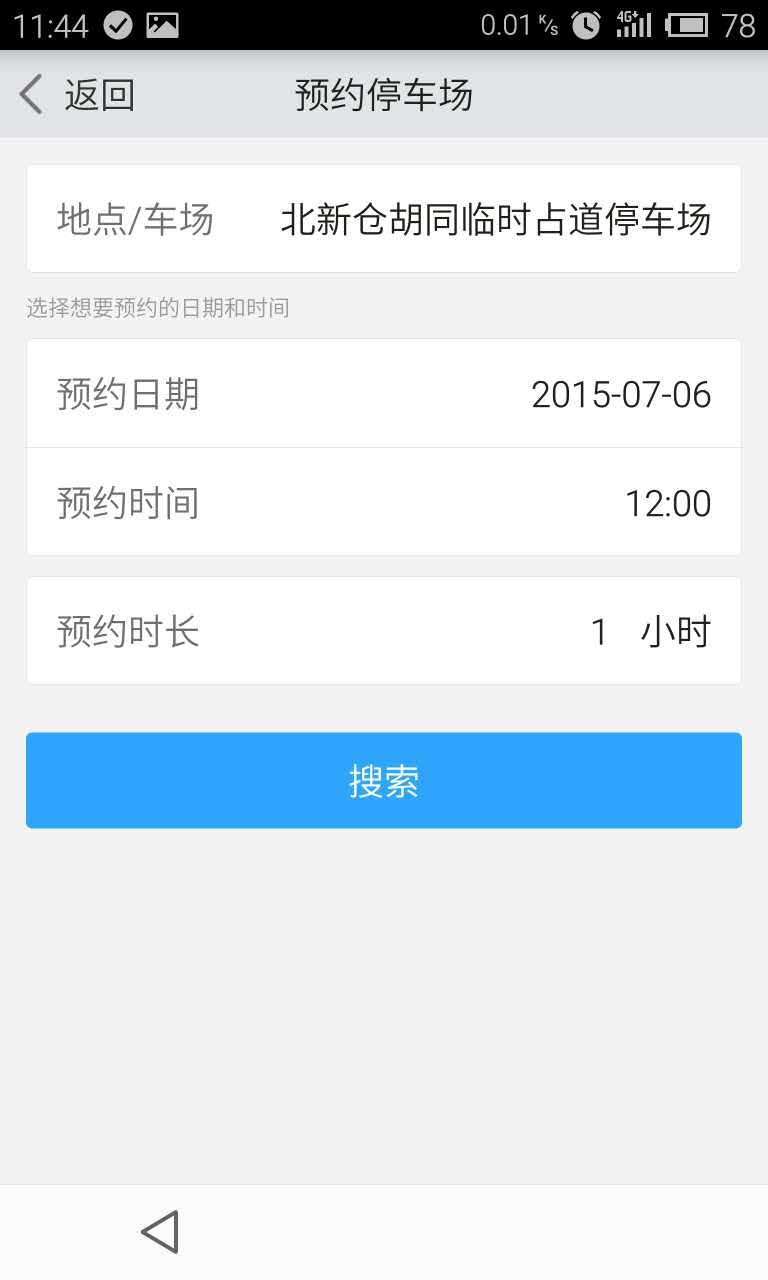Screen dimensions: 768x1280
Task: Tap the system back triangle
Action: pyautogui.click(x=160, y=1232)
